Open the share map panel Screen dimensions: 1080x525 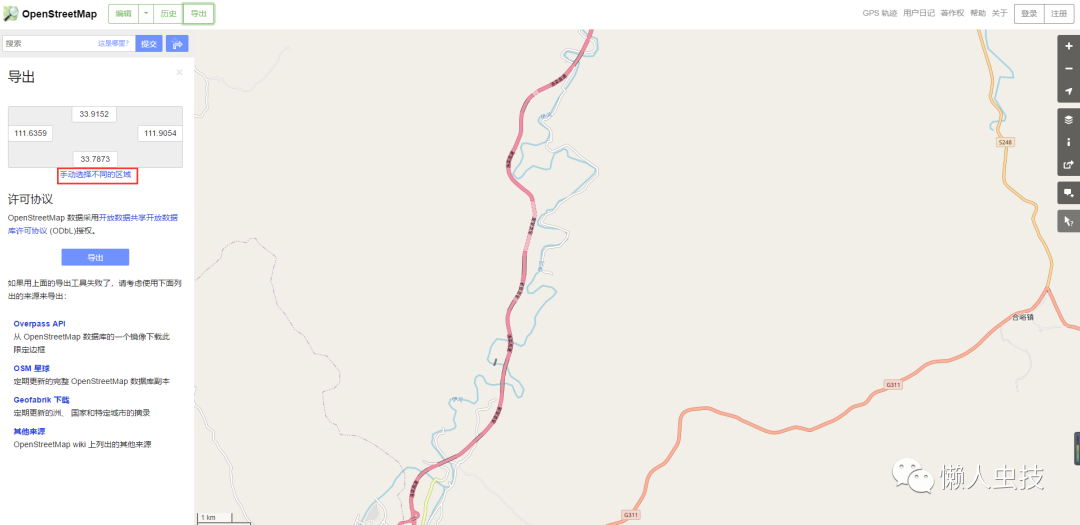pos(1068,165)
